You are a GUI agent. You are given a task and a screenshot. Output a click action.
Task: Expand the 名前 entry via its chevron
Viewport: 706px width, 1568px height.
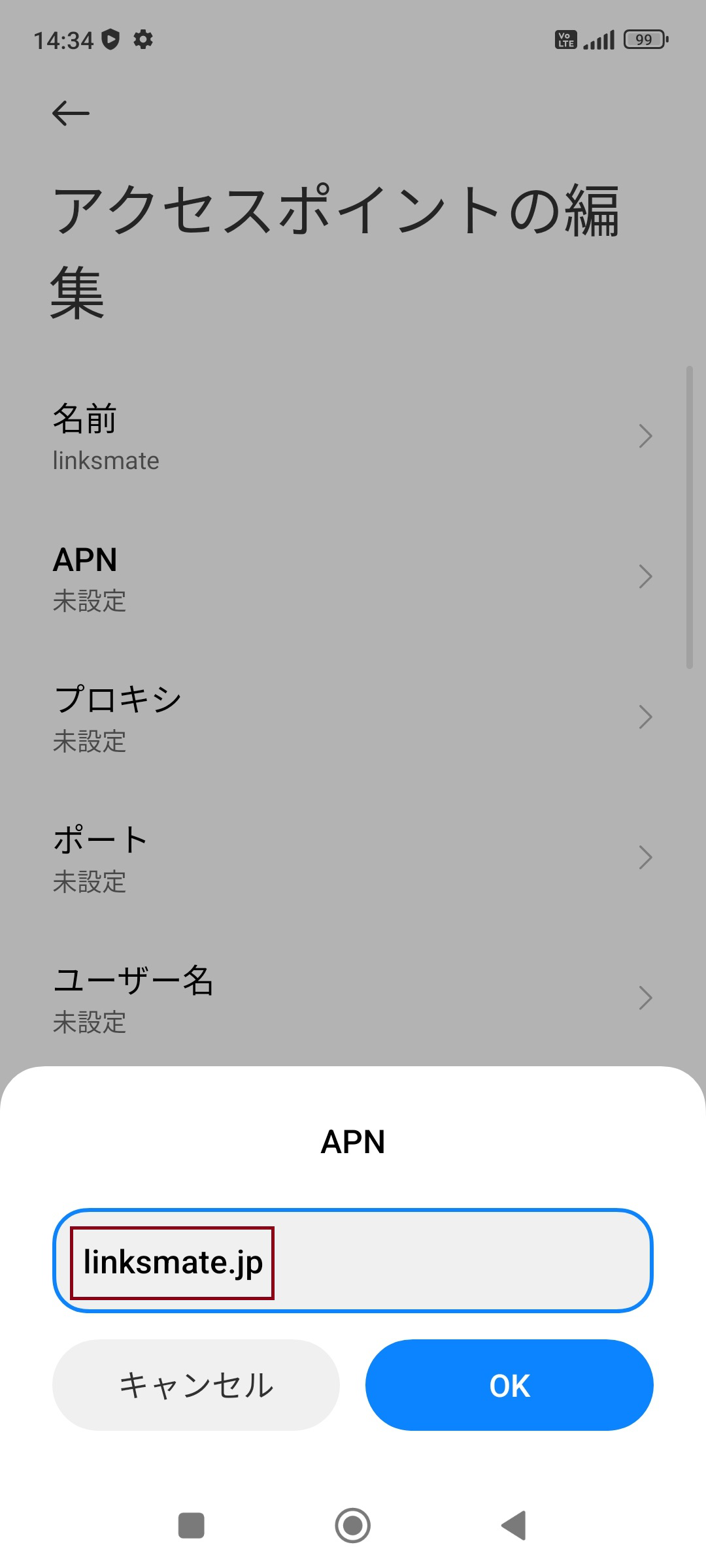[x=645, y=436]
